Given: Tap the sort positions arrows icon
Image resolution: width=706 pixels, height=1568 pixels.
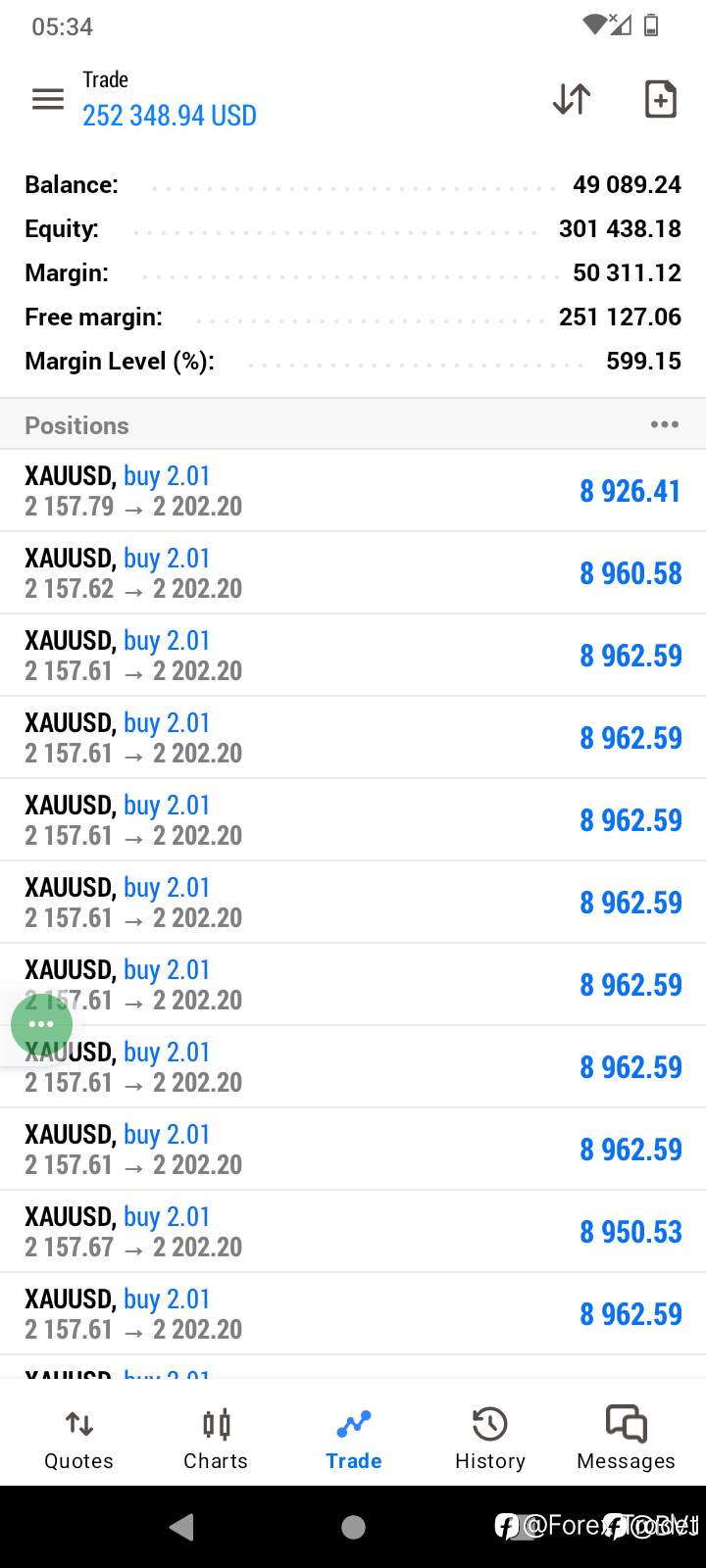Looking at the screenshot, I should tap(572, 99).
